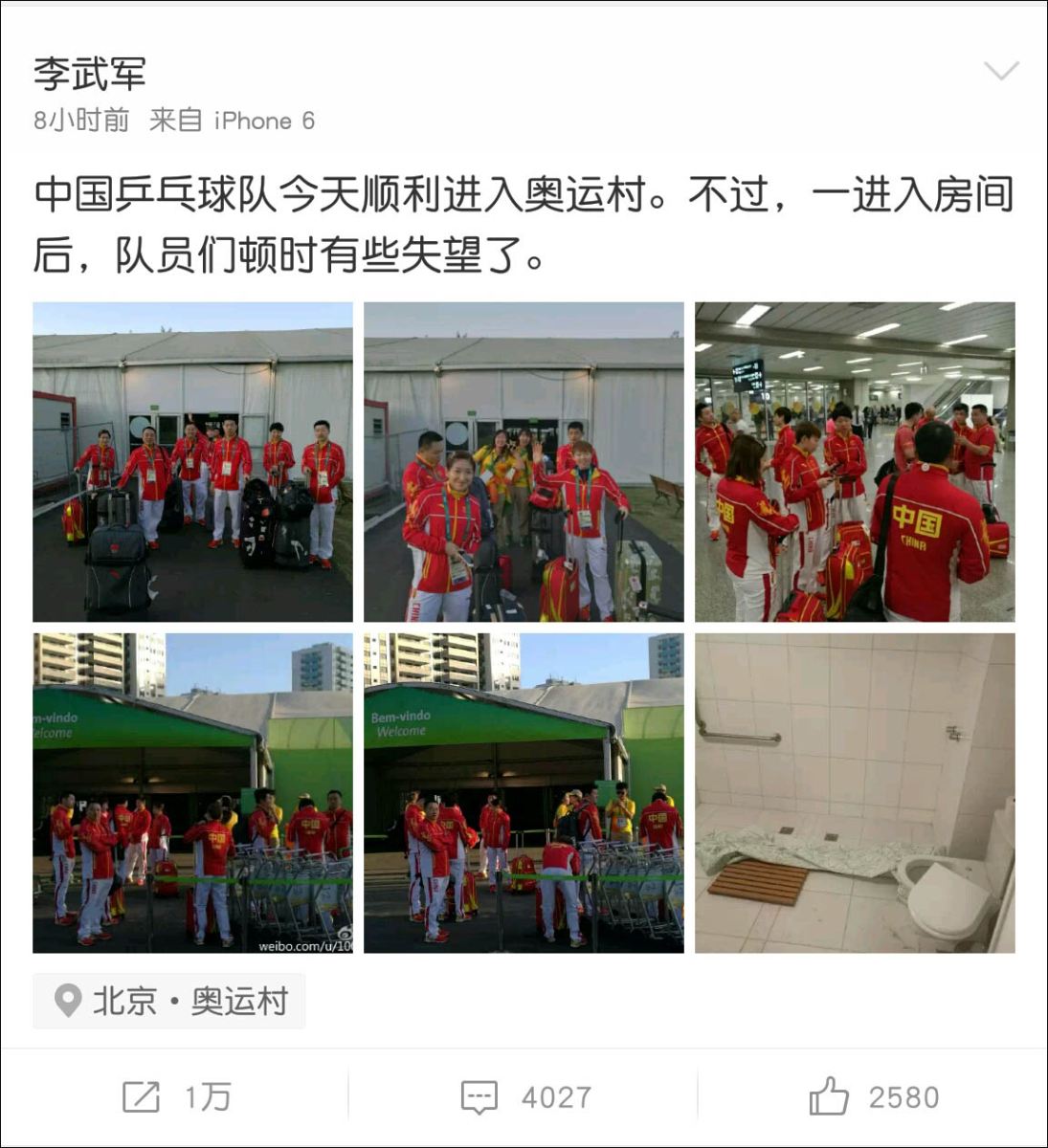Open the cropped welcome-gate photo with weibo watermark
Screen dimensions: 1048x1148
192,793
